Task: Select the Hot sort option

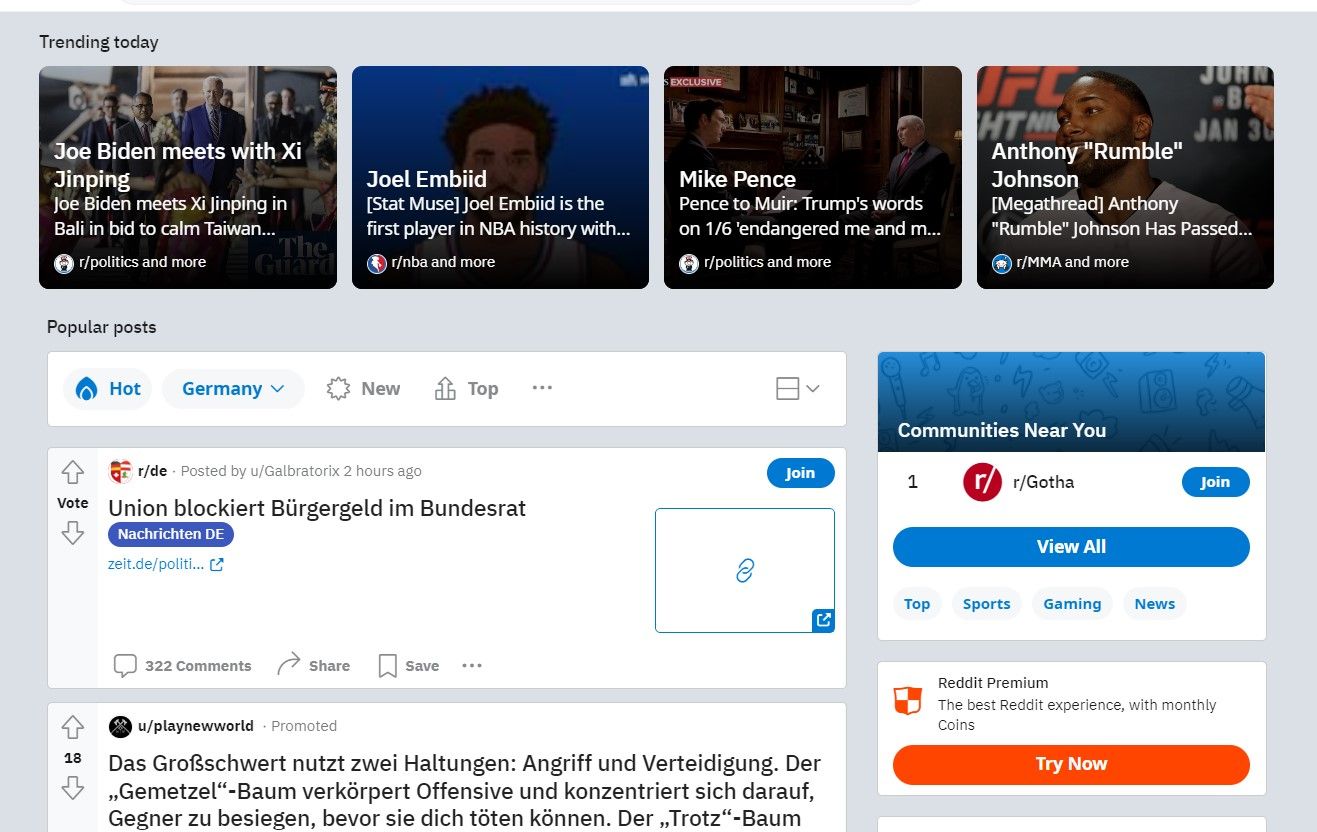Action: coord(108,389)
